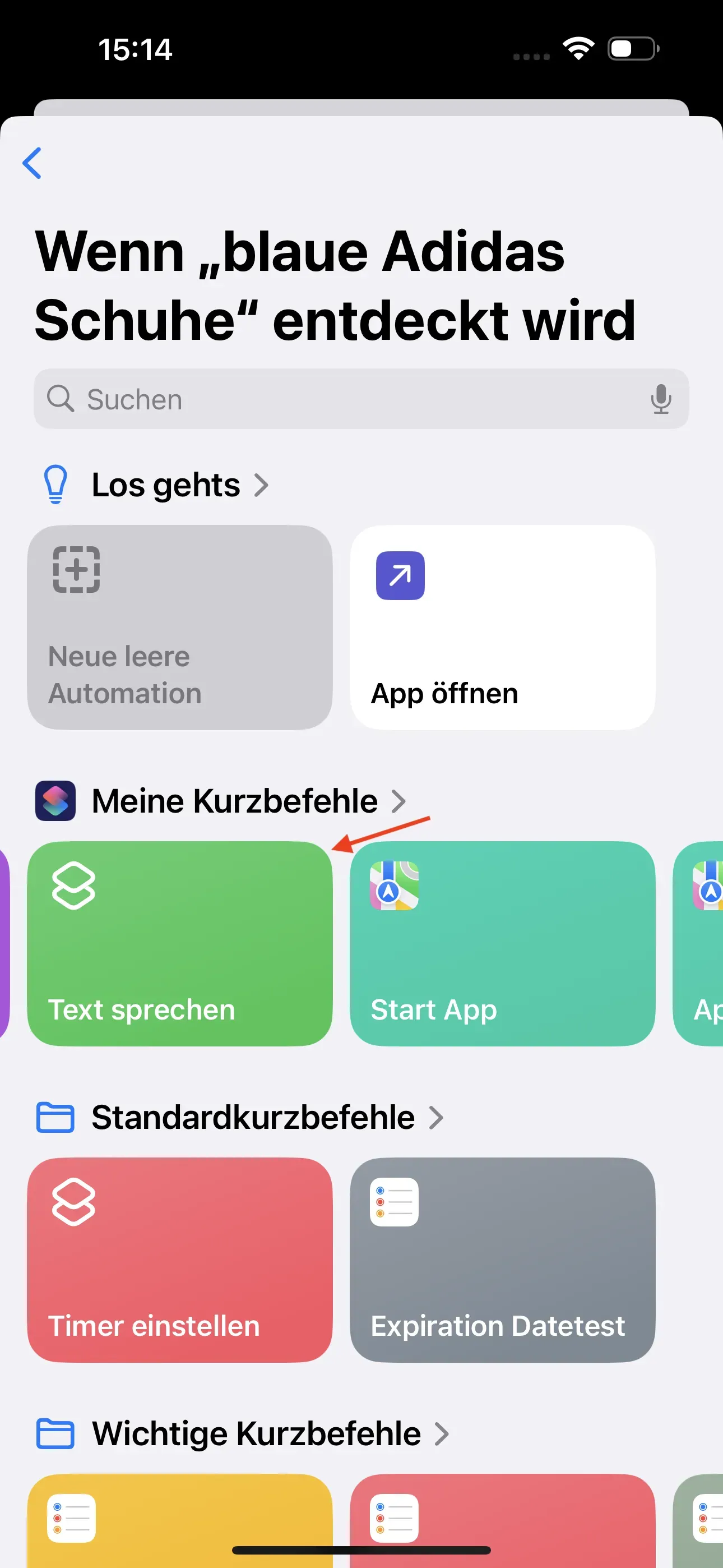723x1568 pixels.
Task: Create a Neue leere Automation
Action: point(179,627)
